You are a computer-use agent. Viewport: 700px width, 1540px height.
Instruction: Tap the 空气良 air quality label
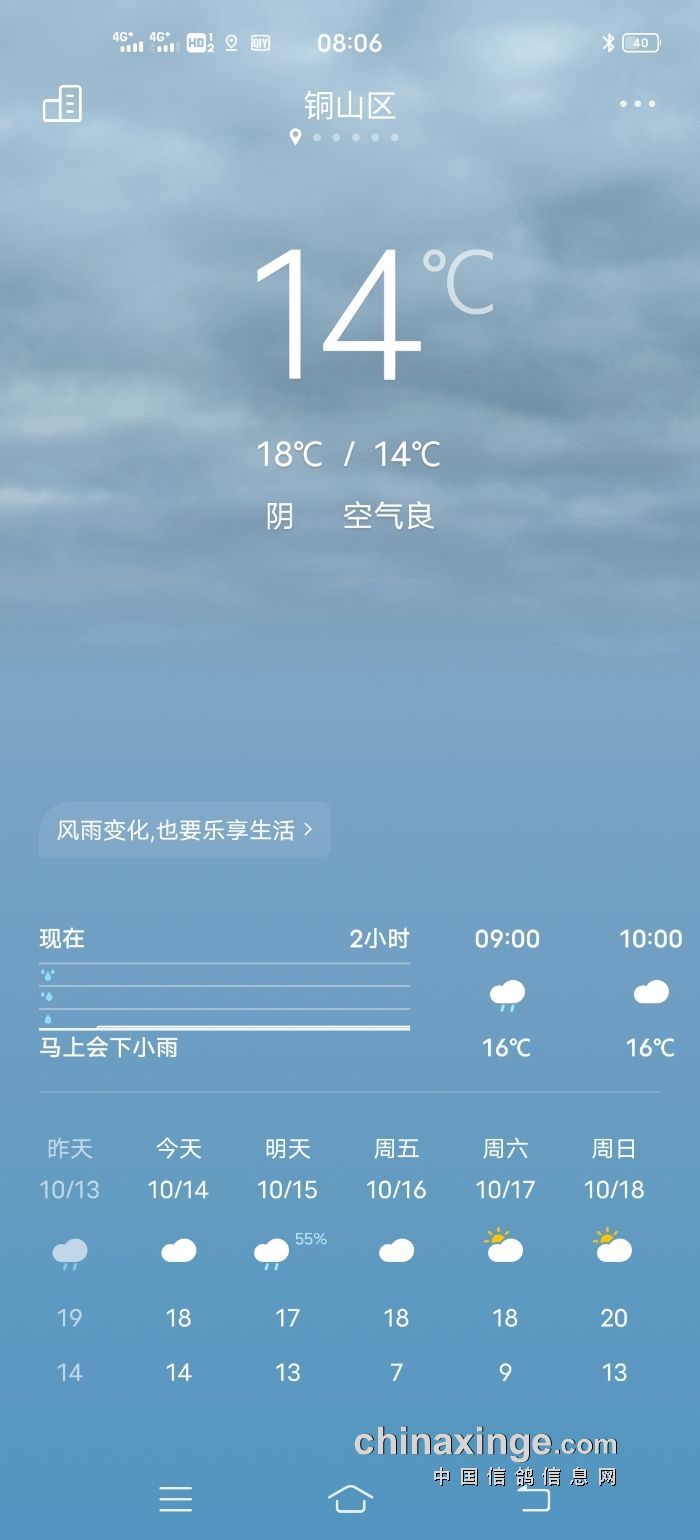[389, 516]
